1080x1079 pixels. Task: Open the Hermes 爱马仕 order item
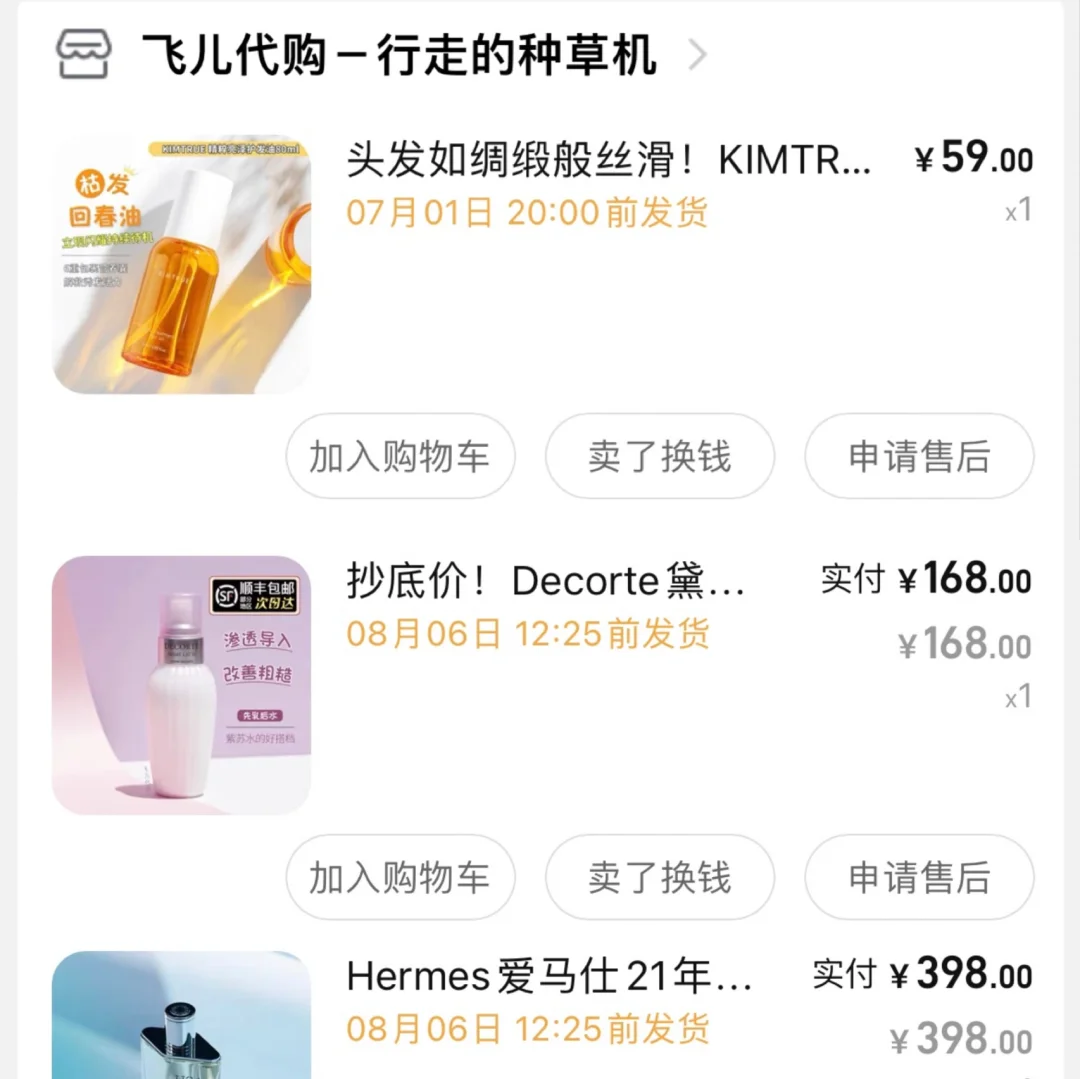pos(548,977)
